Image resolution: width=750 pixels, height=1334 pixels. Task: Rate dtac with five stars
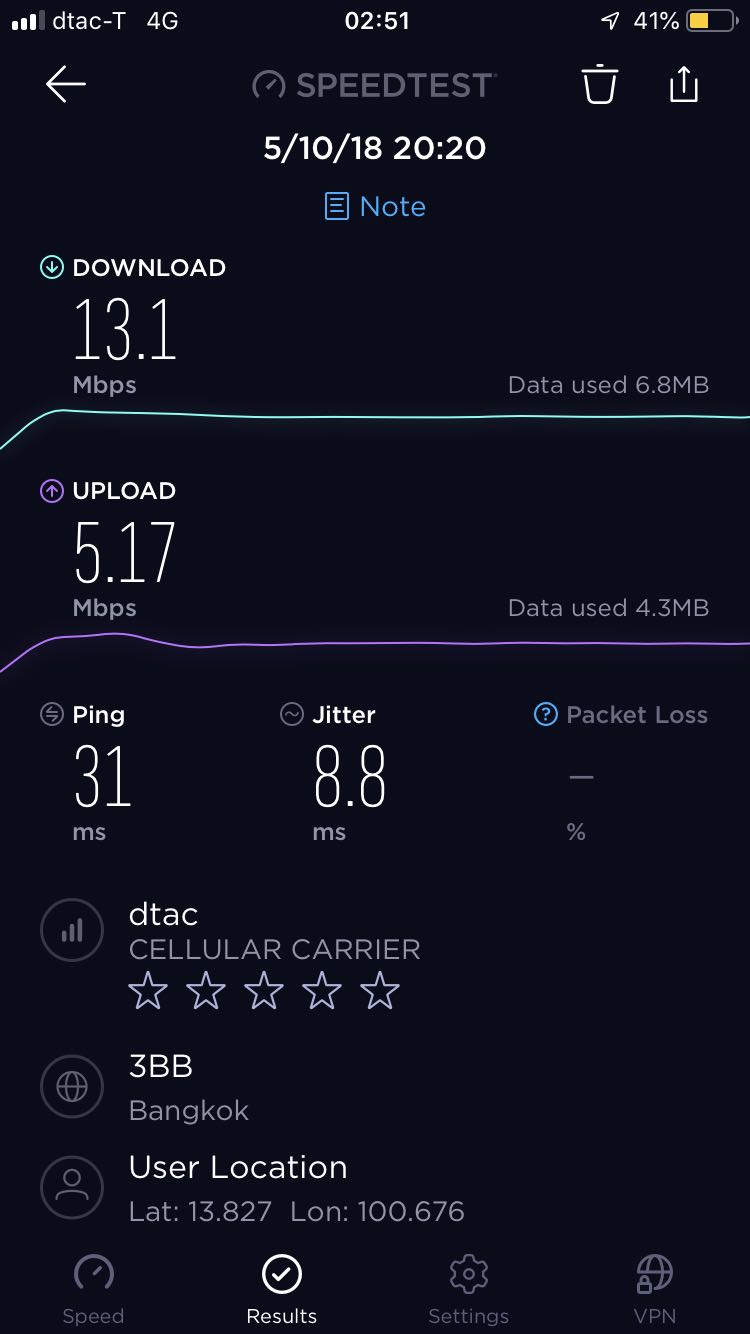(x=380, y=992)
